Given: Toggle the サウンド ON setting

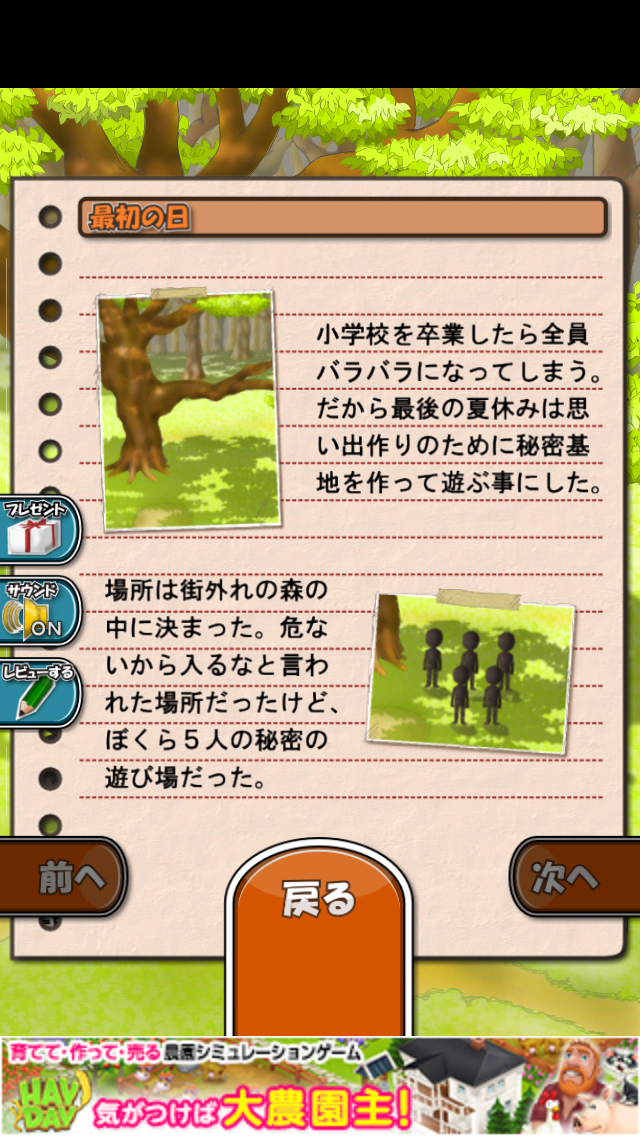Looking at the screenshot, I should (38, 609).
